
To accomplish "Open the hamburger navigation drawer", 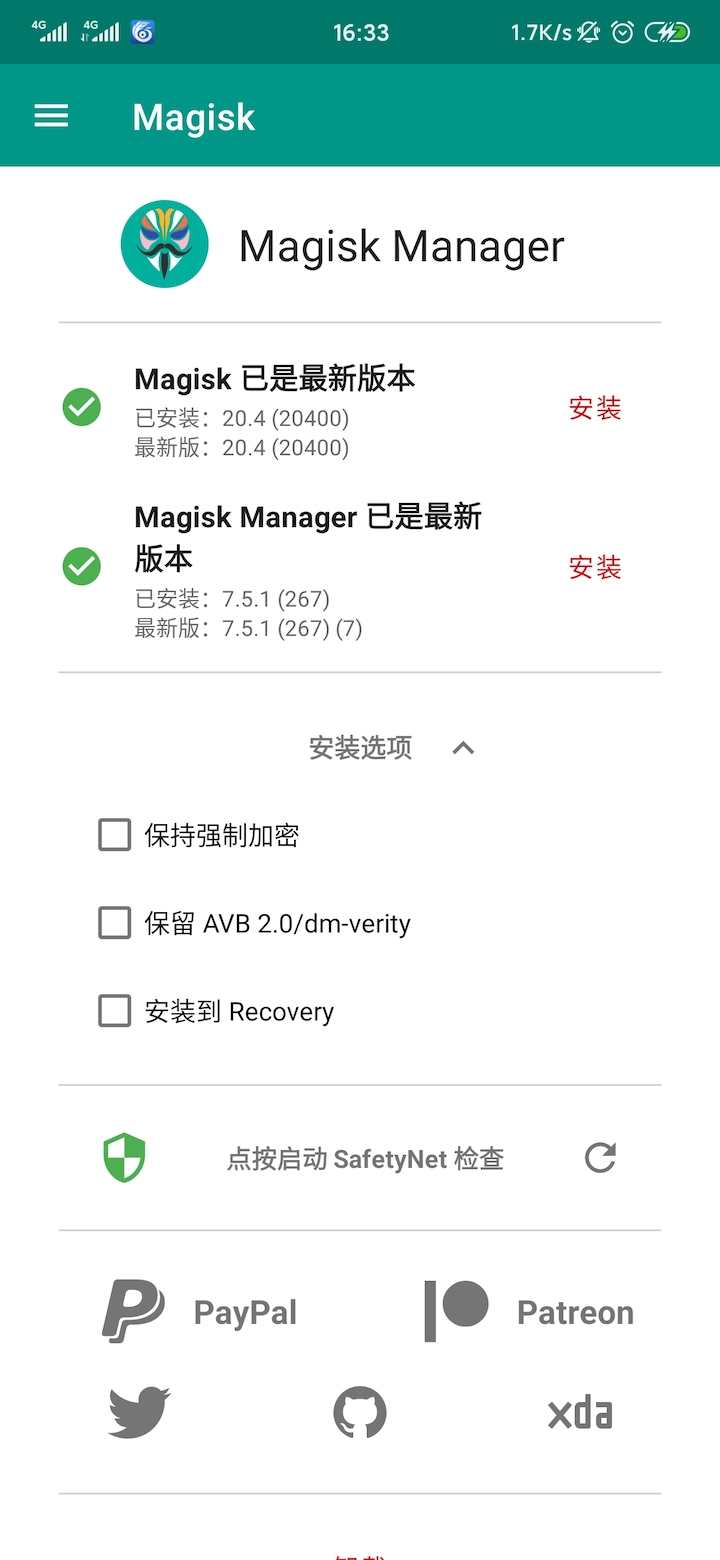I will [51, 116].
